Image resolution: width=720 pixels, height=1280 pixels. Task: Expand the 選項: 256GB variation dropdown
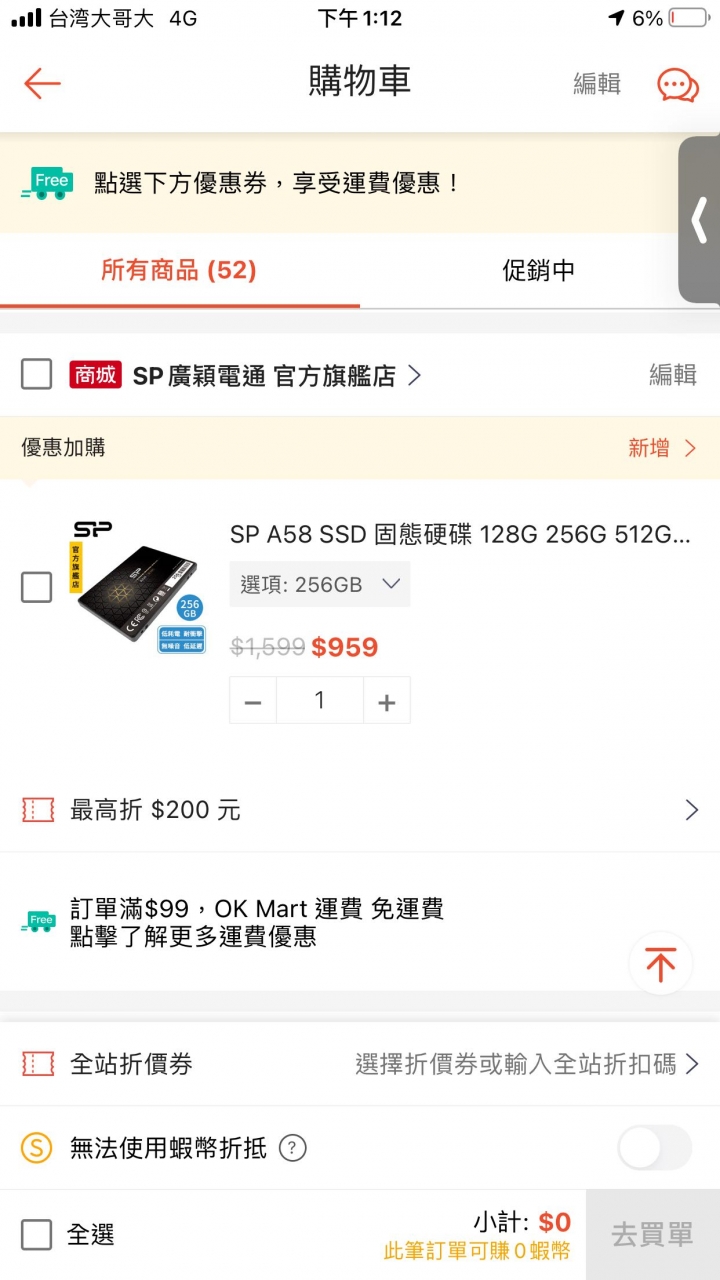click(x=319, y=584)
